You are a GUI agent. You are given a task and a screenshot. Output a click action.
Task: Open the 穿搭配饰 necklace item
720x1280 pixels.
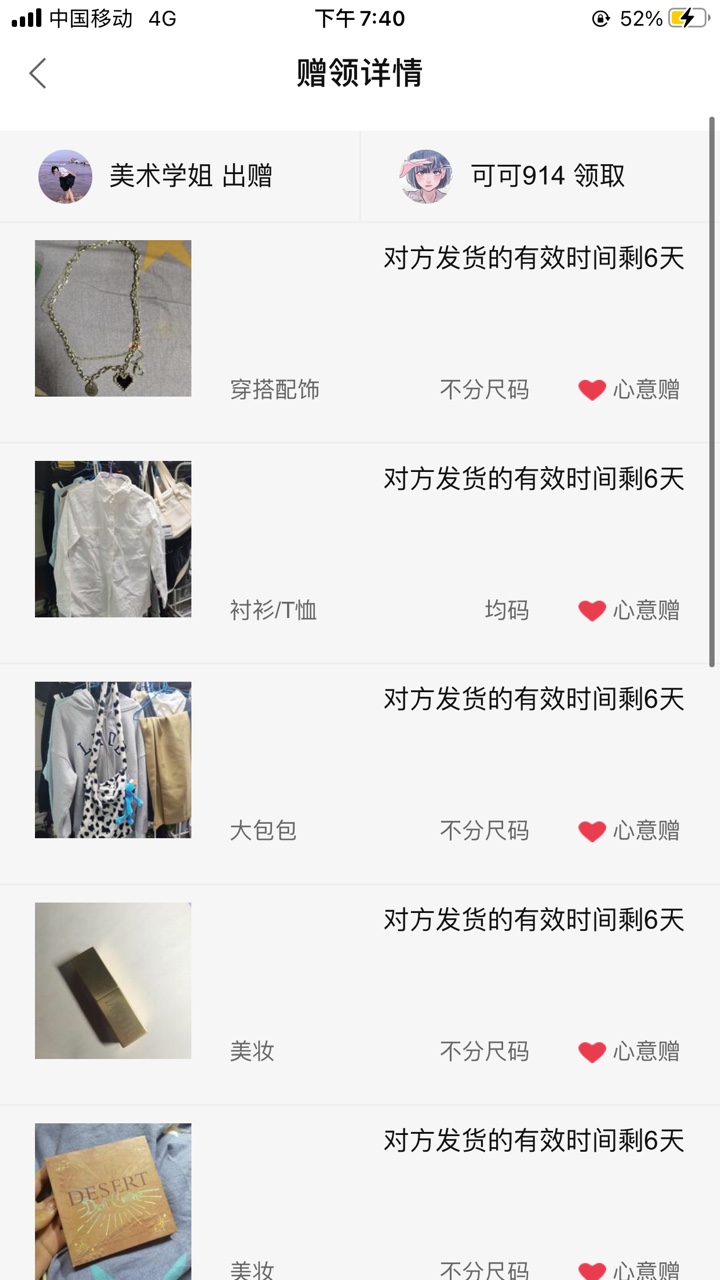[x=113, y=318]
